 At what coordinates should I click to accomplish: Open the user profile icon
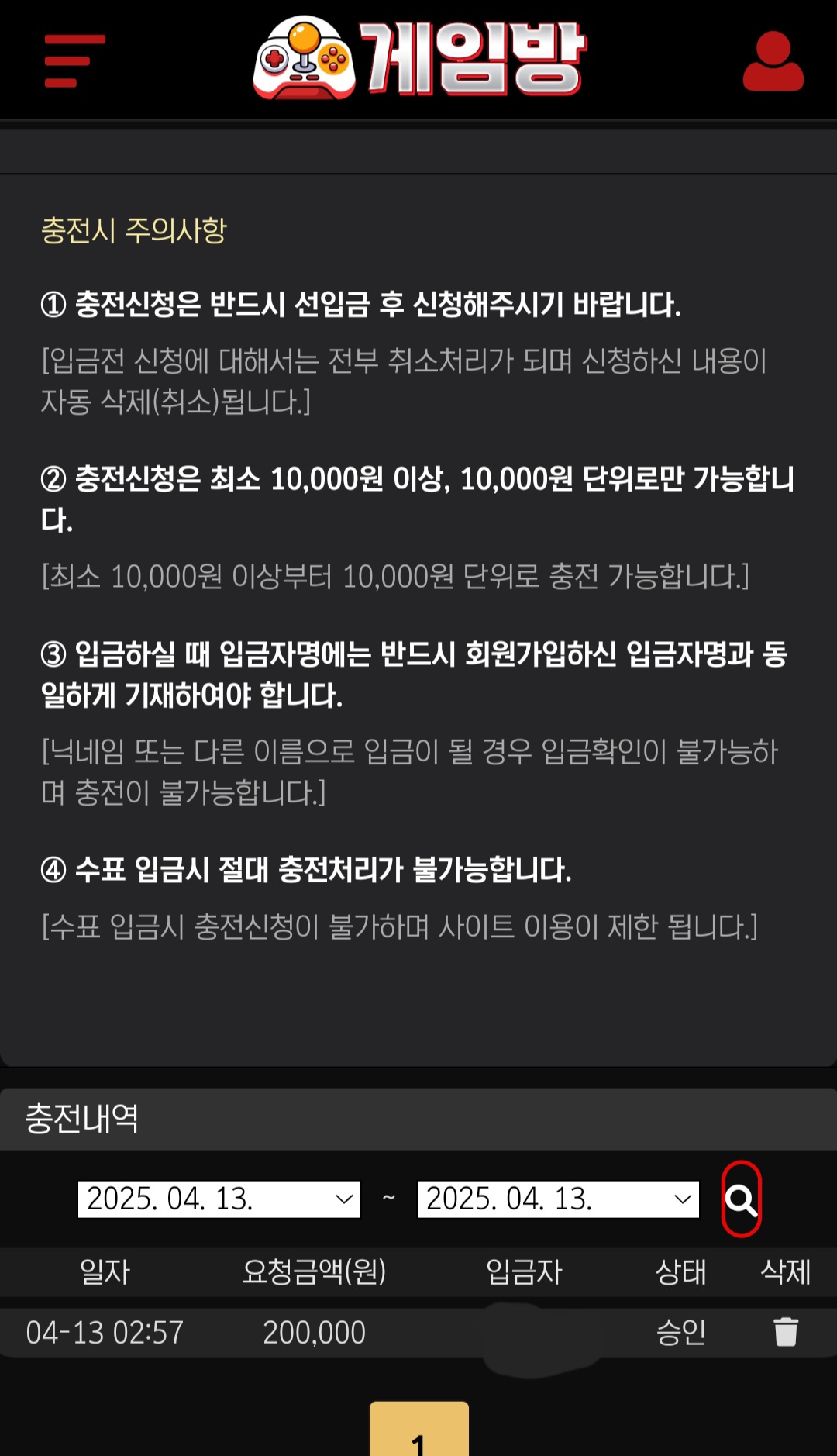point(773,61)
